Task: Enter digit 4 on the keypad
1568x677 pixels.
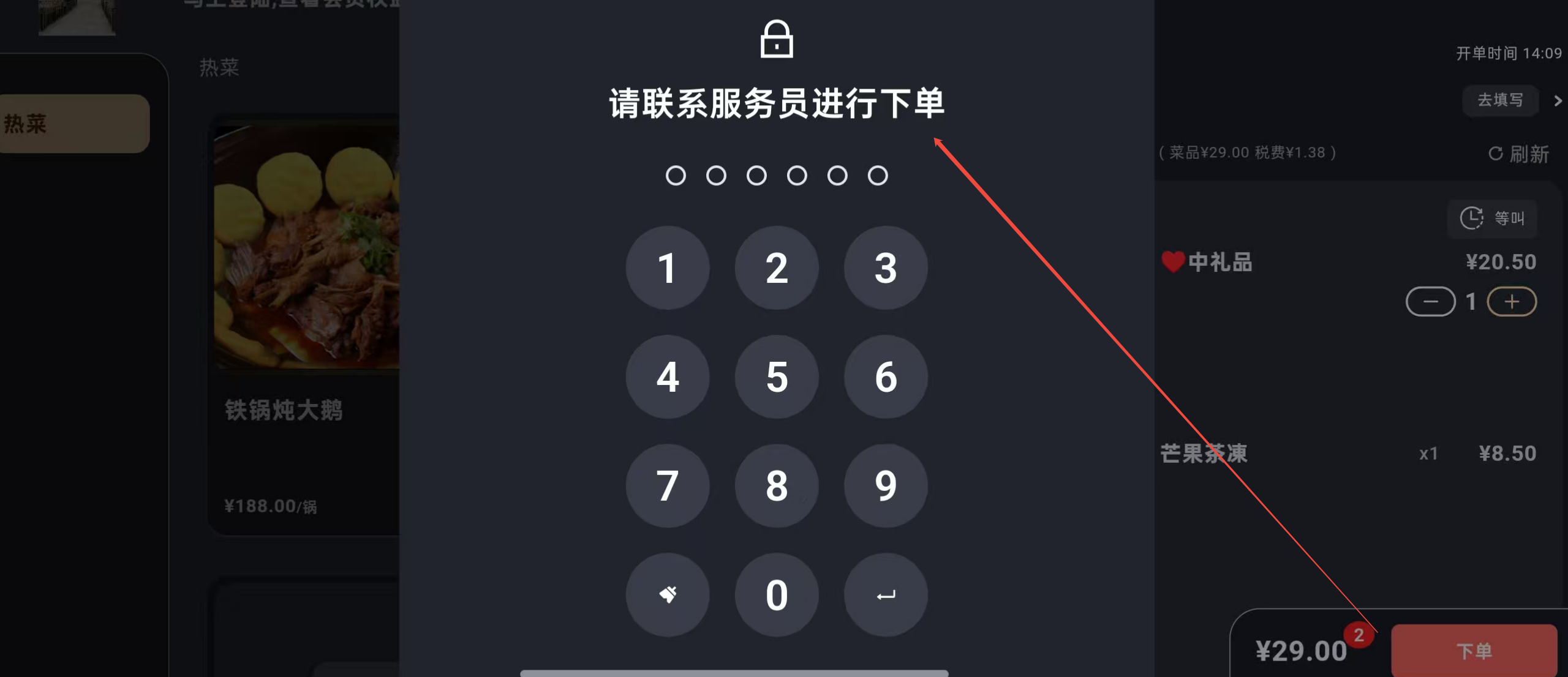Action: pos(667,376)
